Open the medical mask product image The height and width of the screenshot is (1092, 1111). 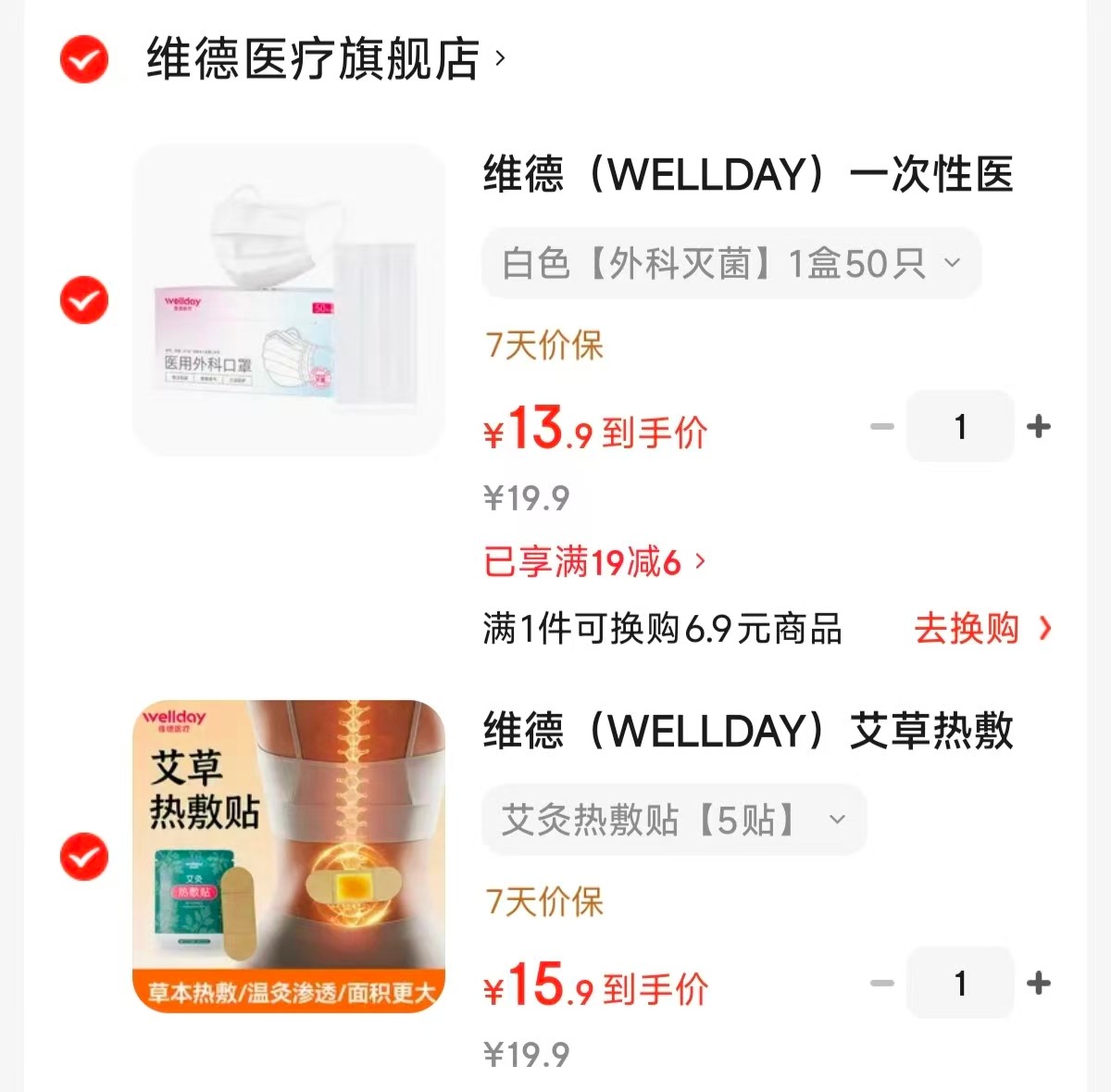[x=289, y=300]
